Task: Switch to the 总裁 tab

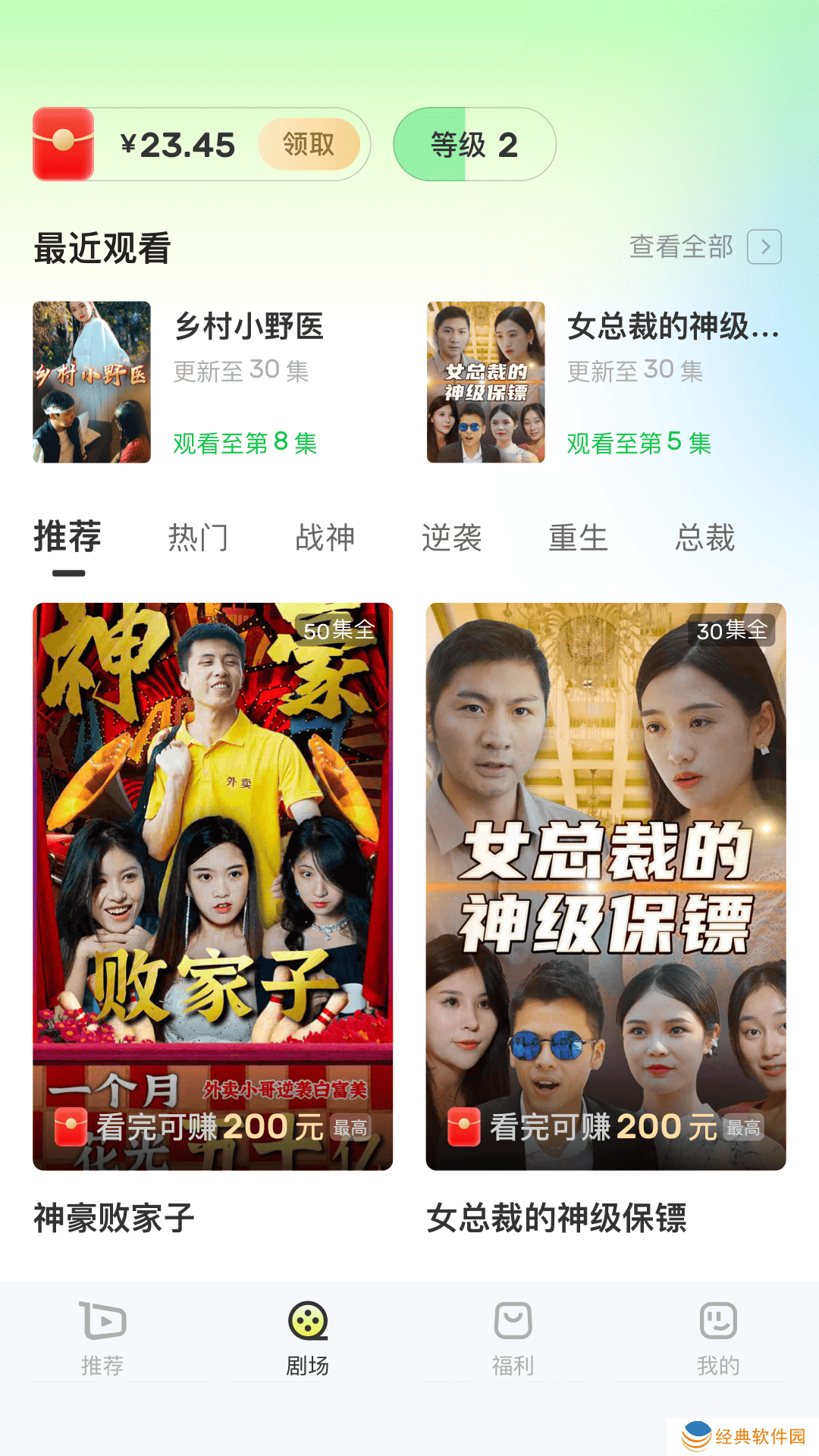Action: pos(705,538)
